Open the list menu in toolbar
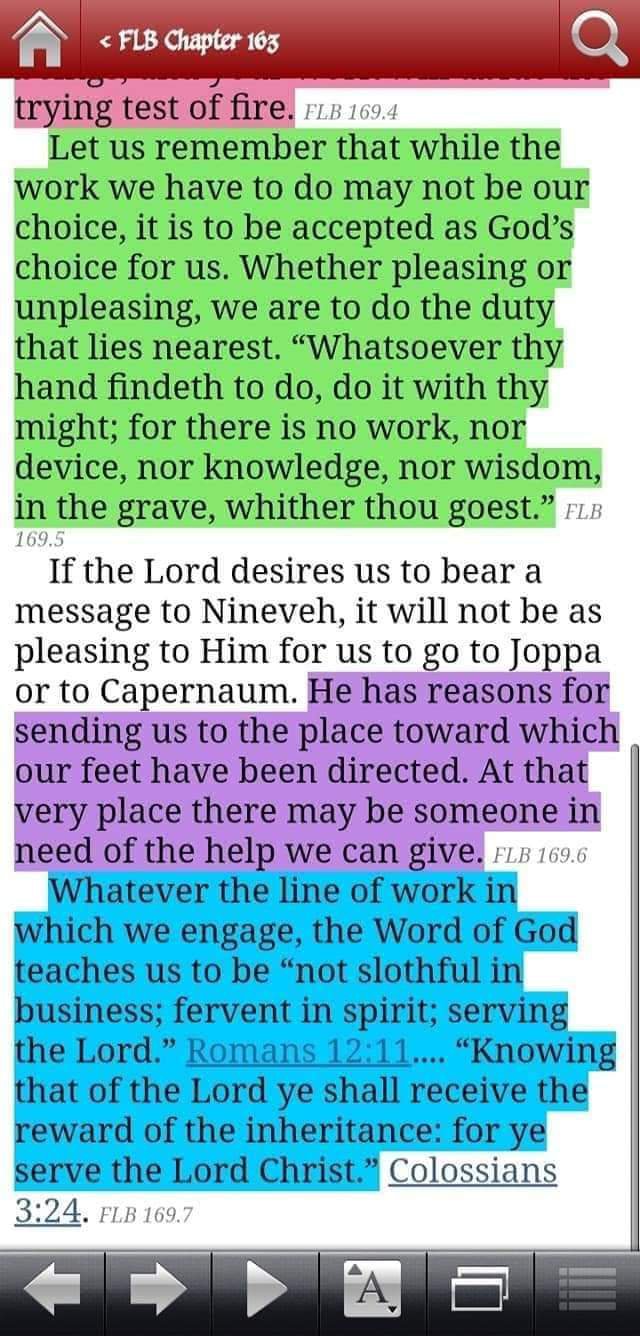Viewport: 640px width, 1336px height. click(586, 1290)
